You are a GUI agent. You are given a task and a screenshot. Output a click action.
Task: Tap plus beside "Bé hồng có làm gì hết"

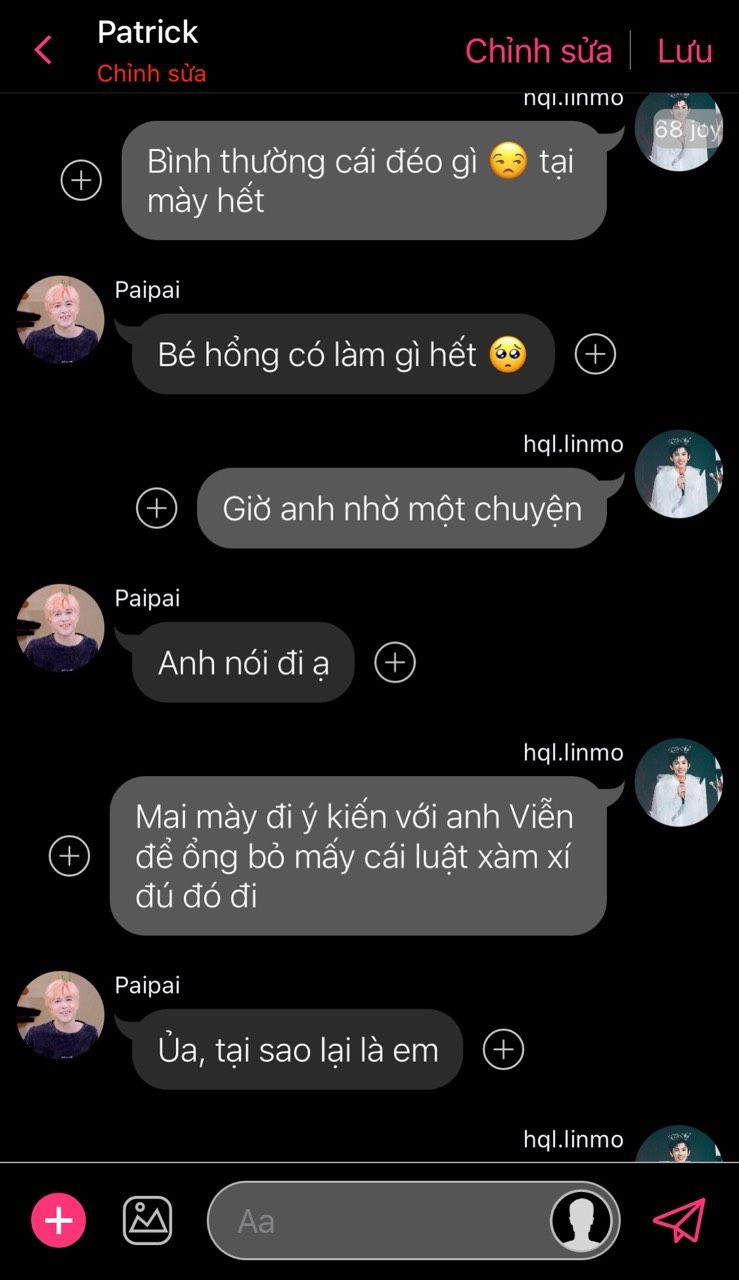(595, 354)
